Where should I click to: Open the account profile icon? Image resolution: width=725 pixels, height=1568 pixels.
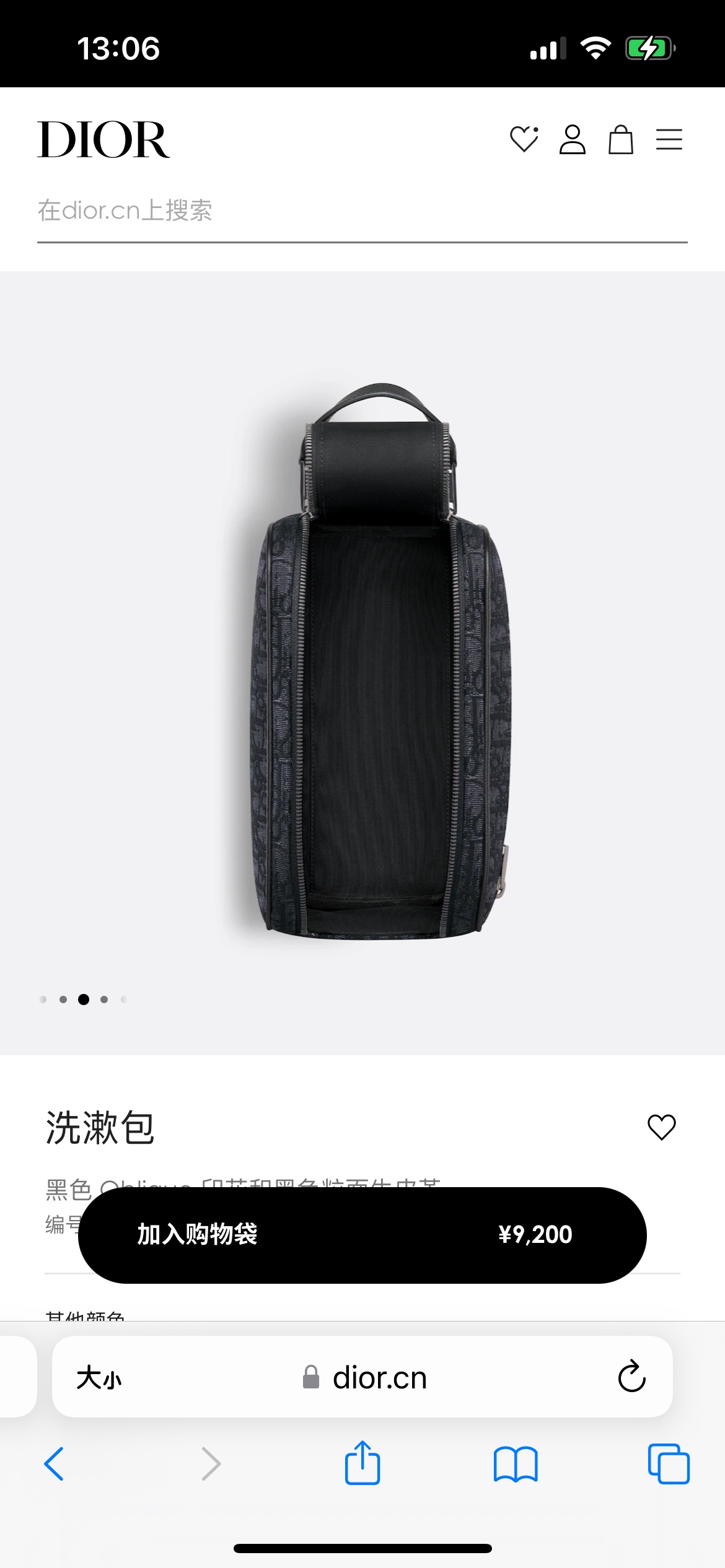(x=572, y=139)
